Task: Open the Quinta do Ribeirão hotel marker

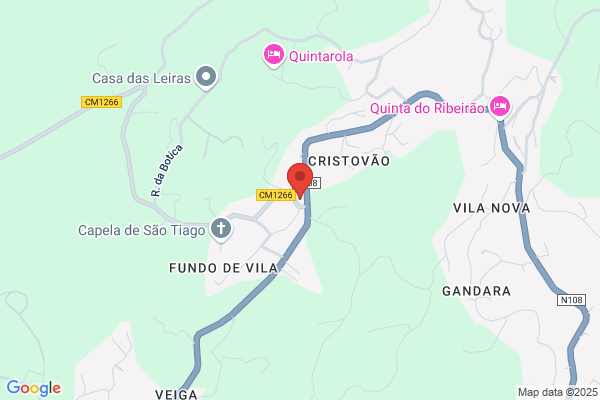Action: pyautogui.click(x=500, y=107)
